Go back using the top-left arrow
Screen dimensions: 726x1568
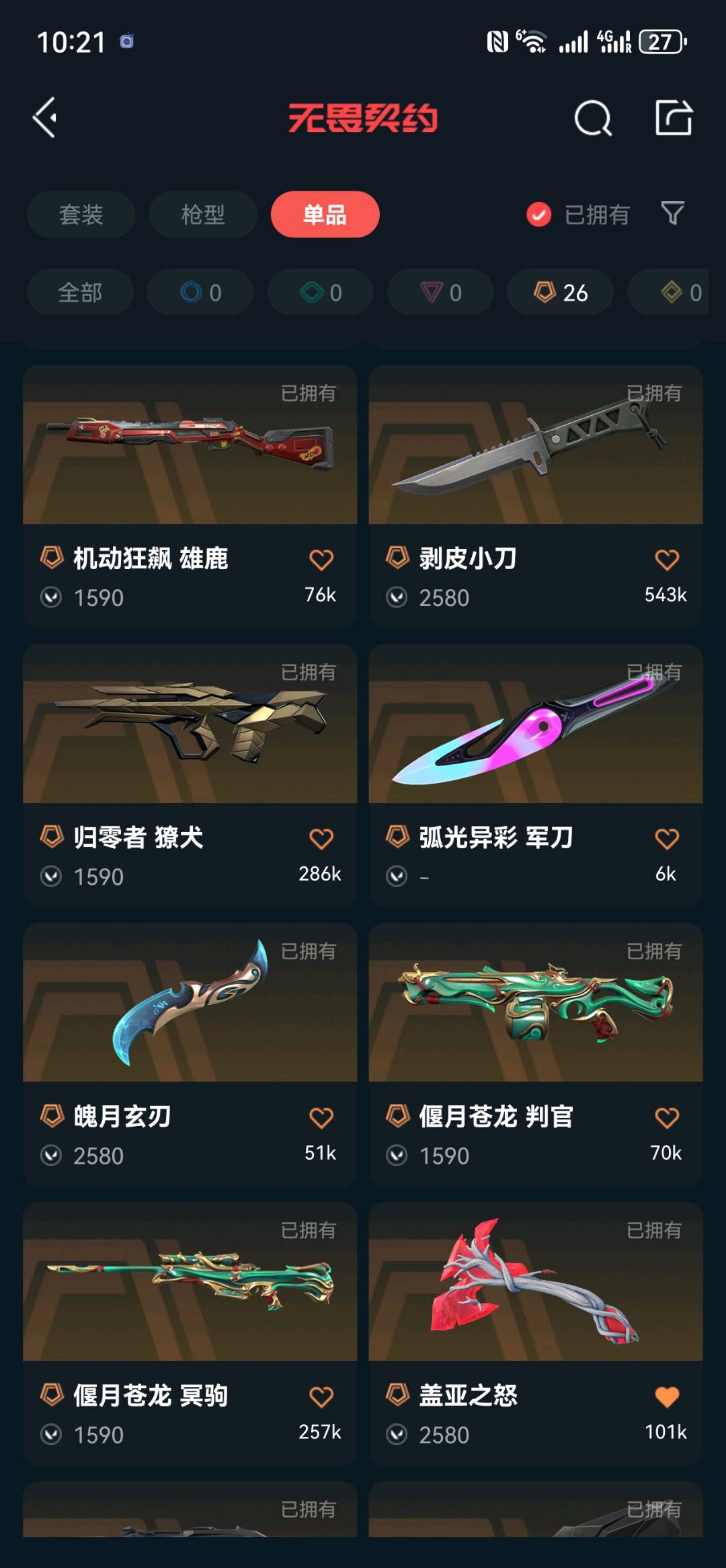(45, 118)
